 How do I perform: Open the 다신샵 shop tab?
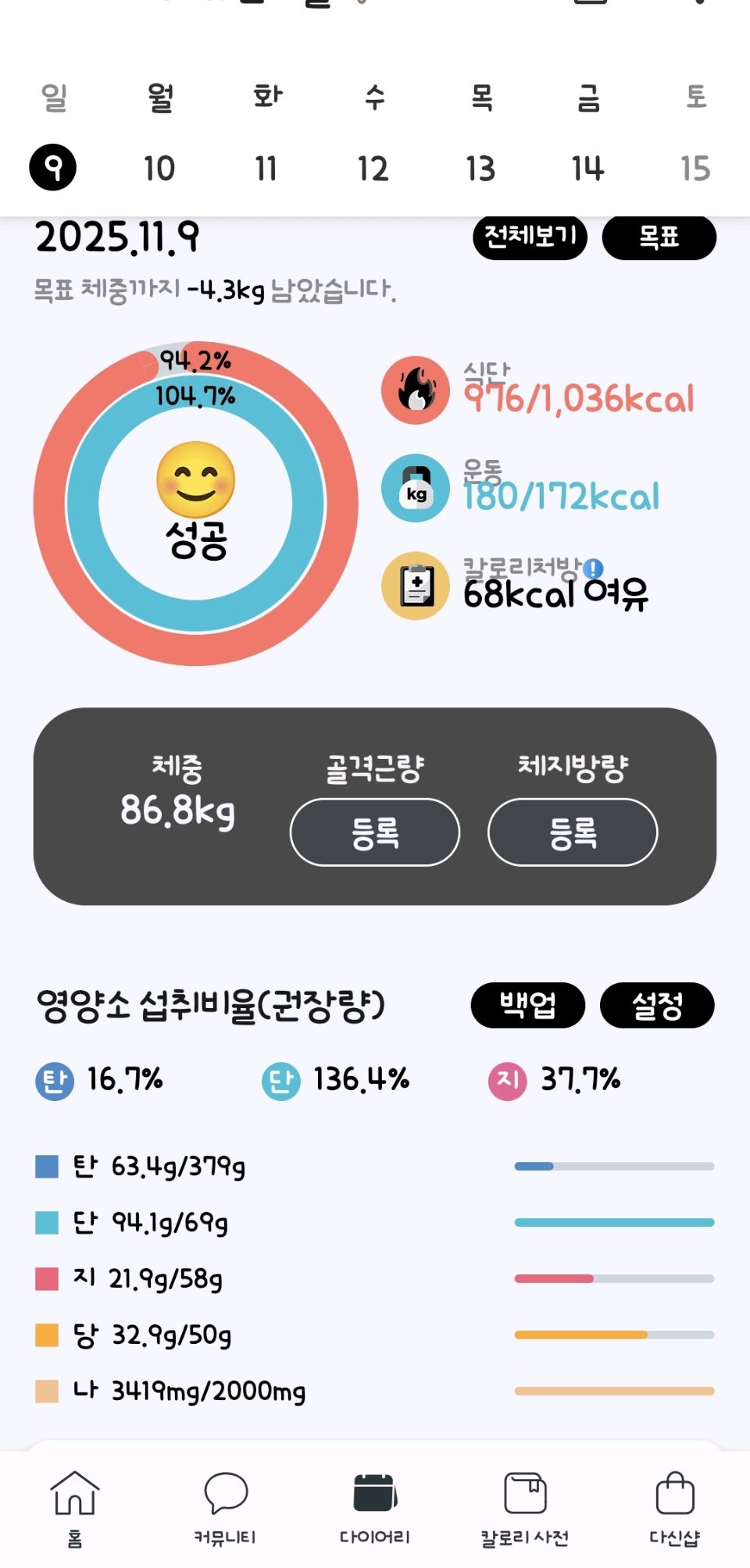(675, 1507)
